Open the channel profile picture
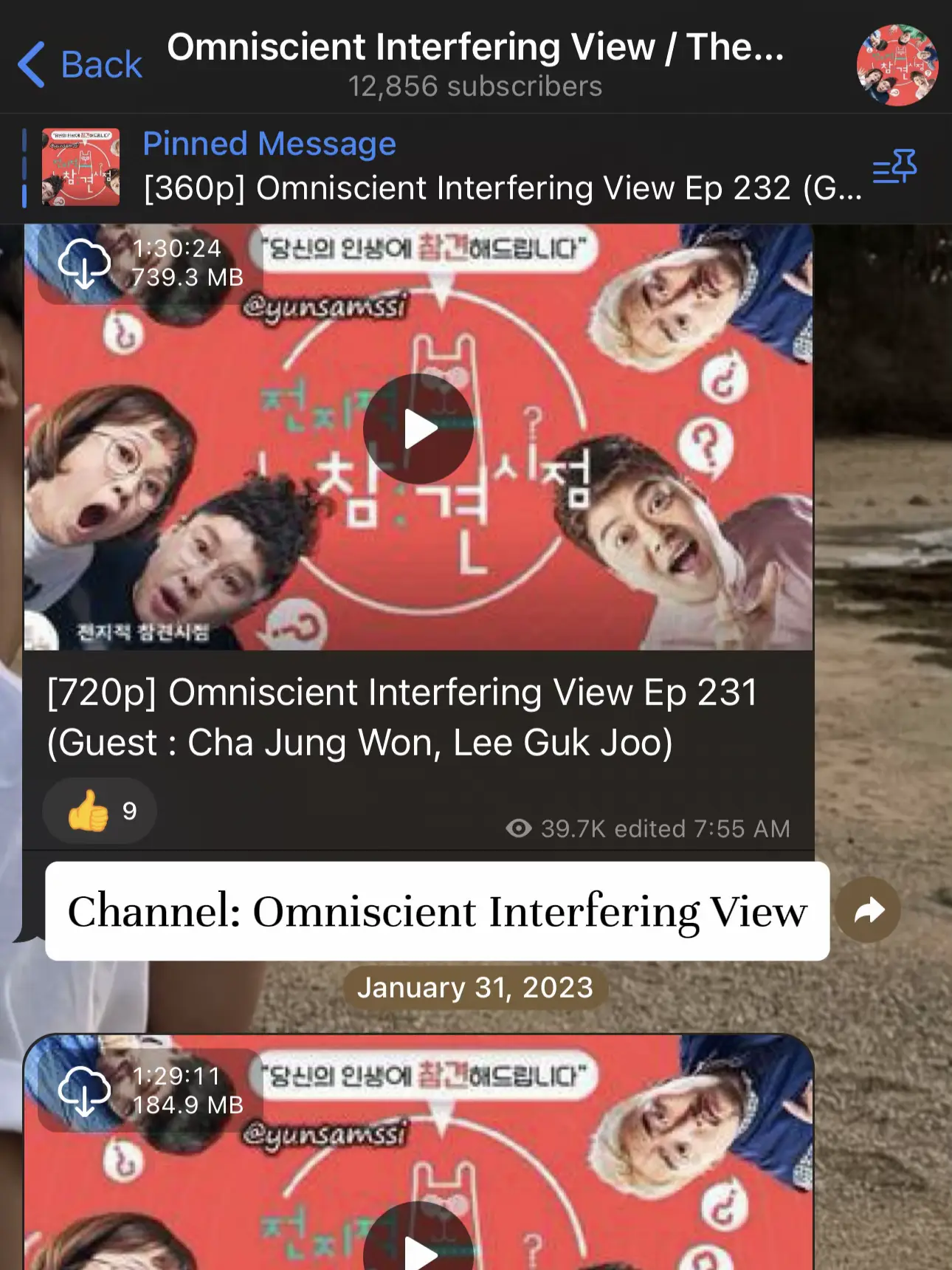This screenshot has width=952, height=1270. 897,65
